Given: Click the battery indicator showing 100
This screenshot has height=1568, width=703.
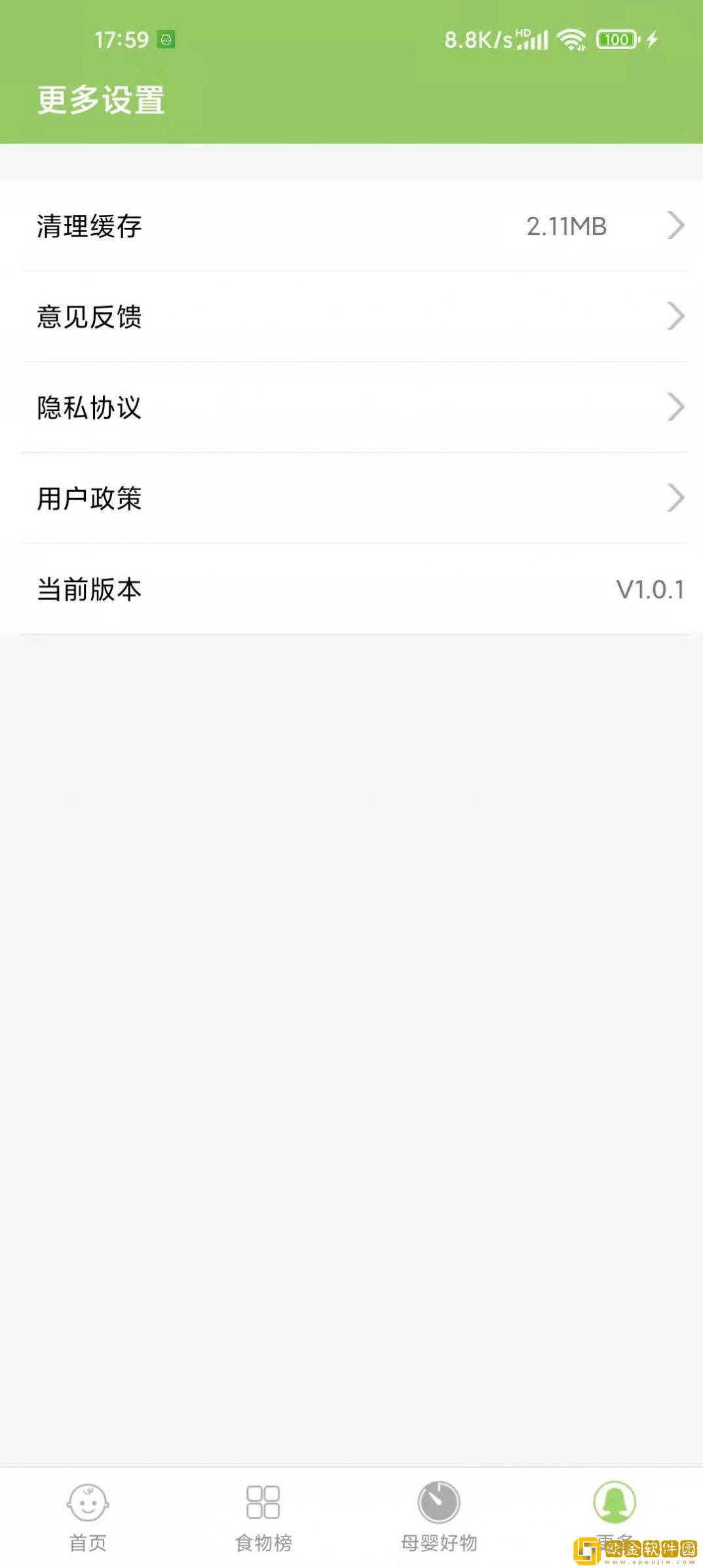Looking at the screenshot, I should tap(615, 39).
